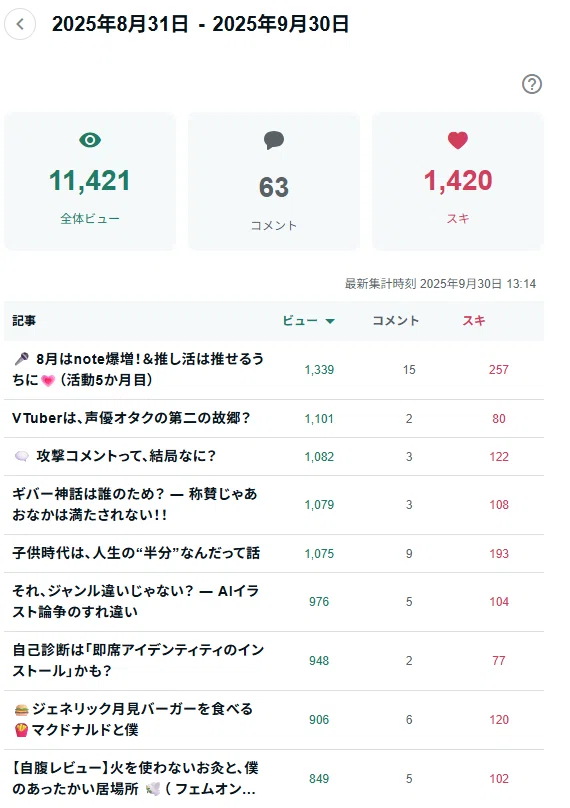
Task: Select the スキ likes summary card
Action: (458, 181)
